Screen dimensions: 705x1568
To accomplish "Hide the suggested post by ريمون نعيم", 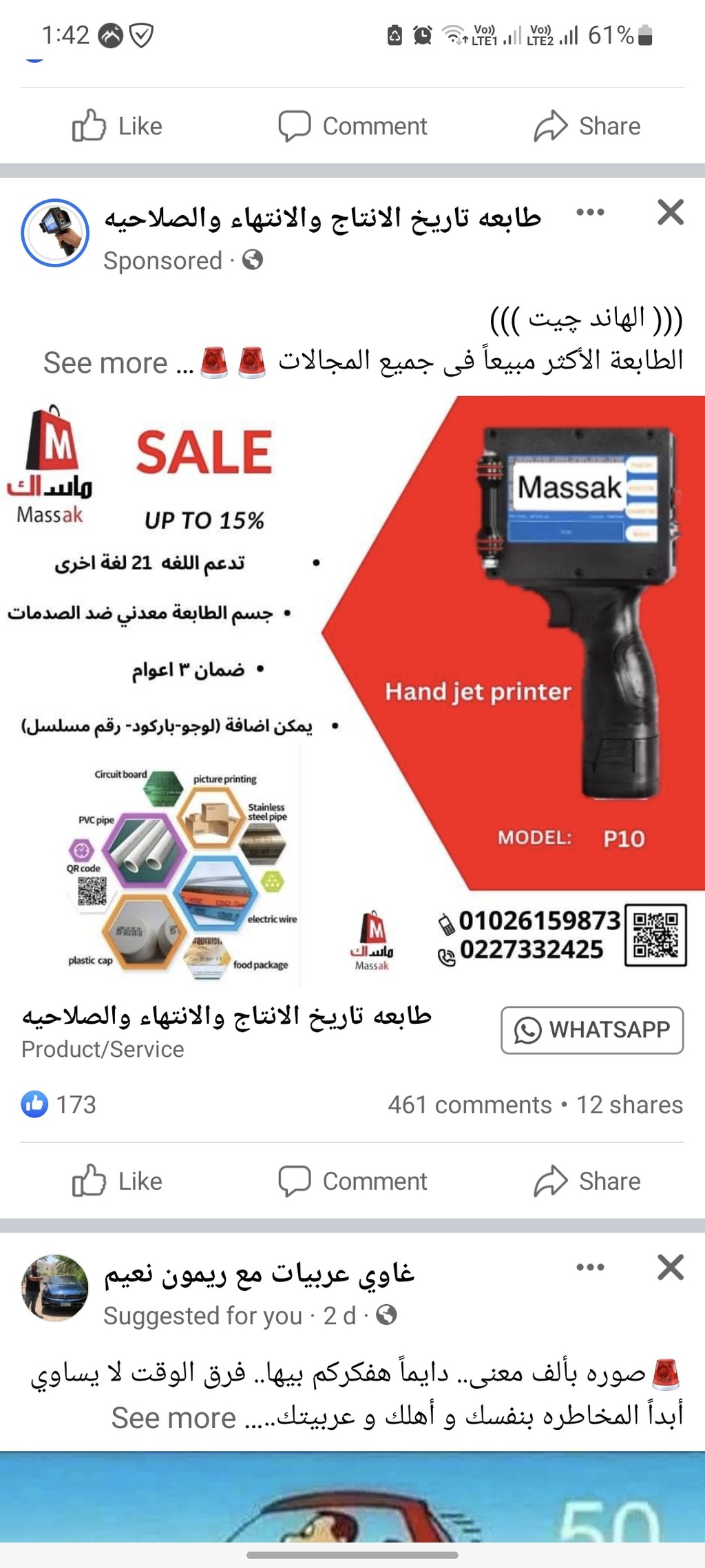I will (x=670, y=1267).
